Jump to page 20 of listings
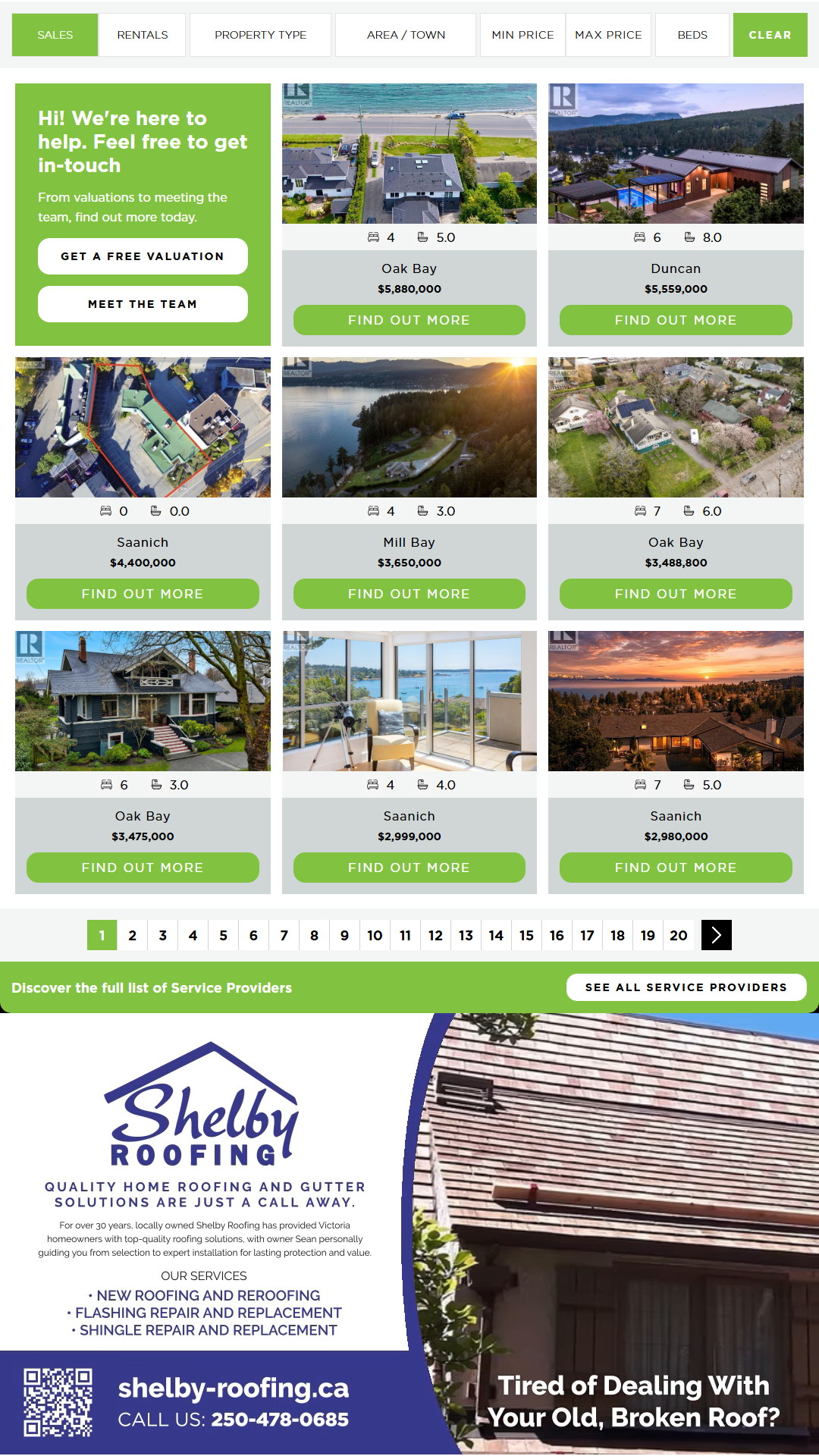This screenshot has width=819, height=1456. [x=679, y=935]
